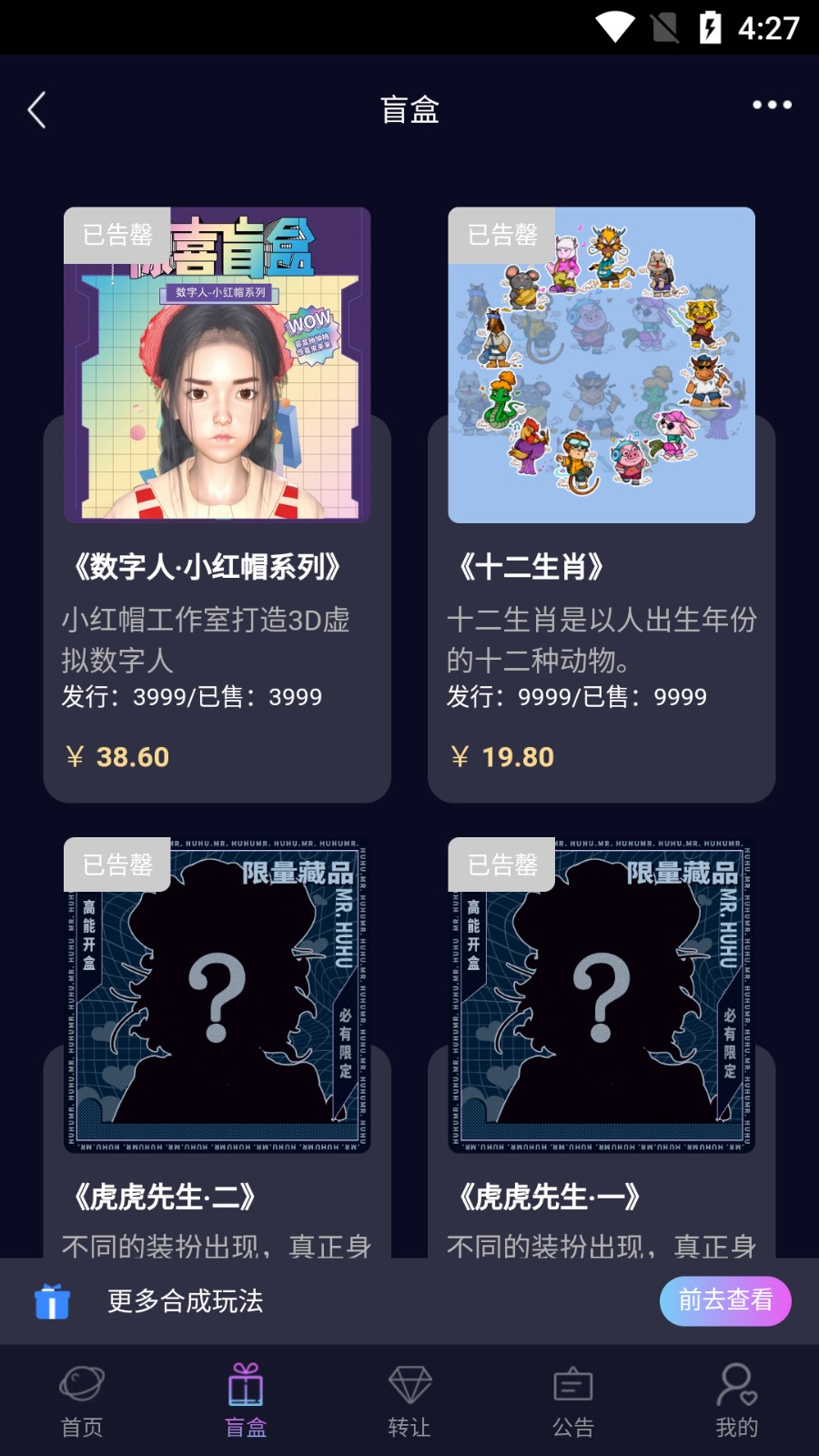Open the three-dot overflow menu
Viewport: 819px width, 1456px height.
coord(769,105)
